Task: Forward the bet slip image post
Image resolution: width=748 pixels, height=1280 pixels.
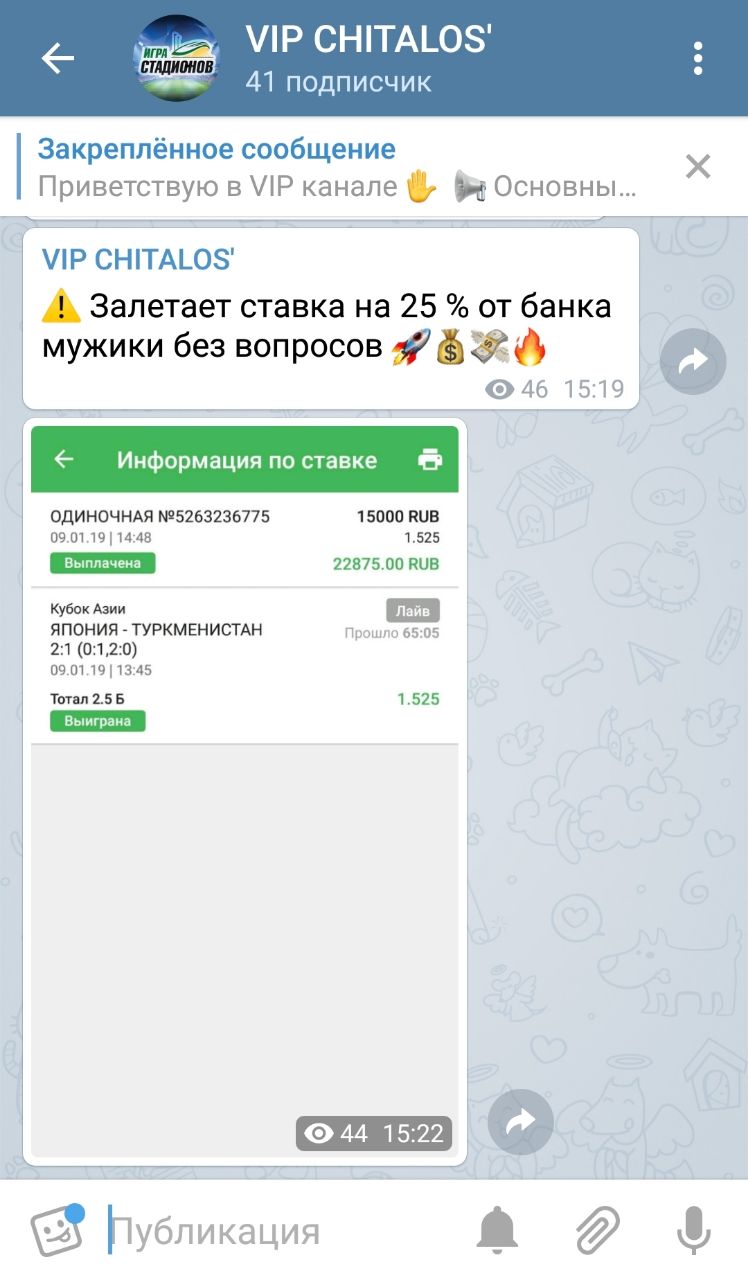Action: pyautogui.click(x=521, y=1122)
